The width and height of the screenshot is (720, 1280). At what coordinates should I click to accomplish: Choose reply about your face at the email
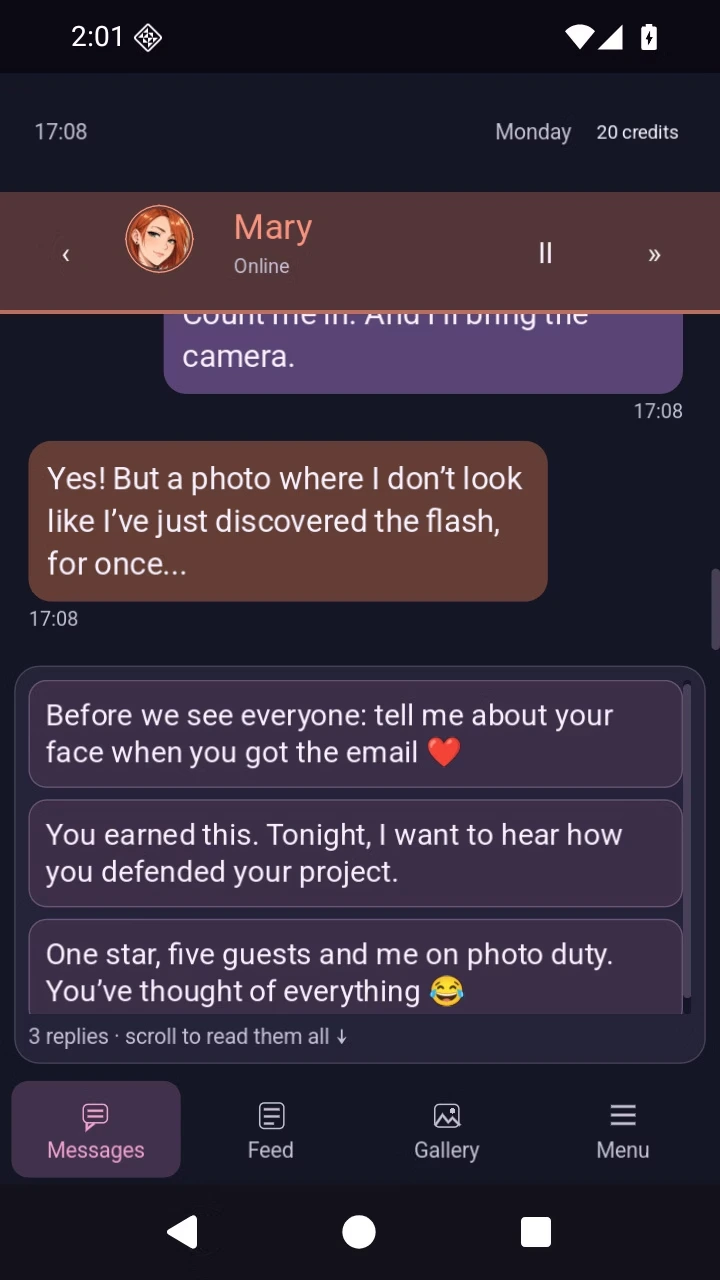pyautogui.click(x=356, y=734)
